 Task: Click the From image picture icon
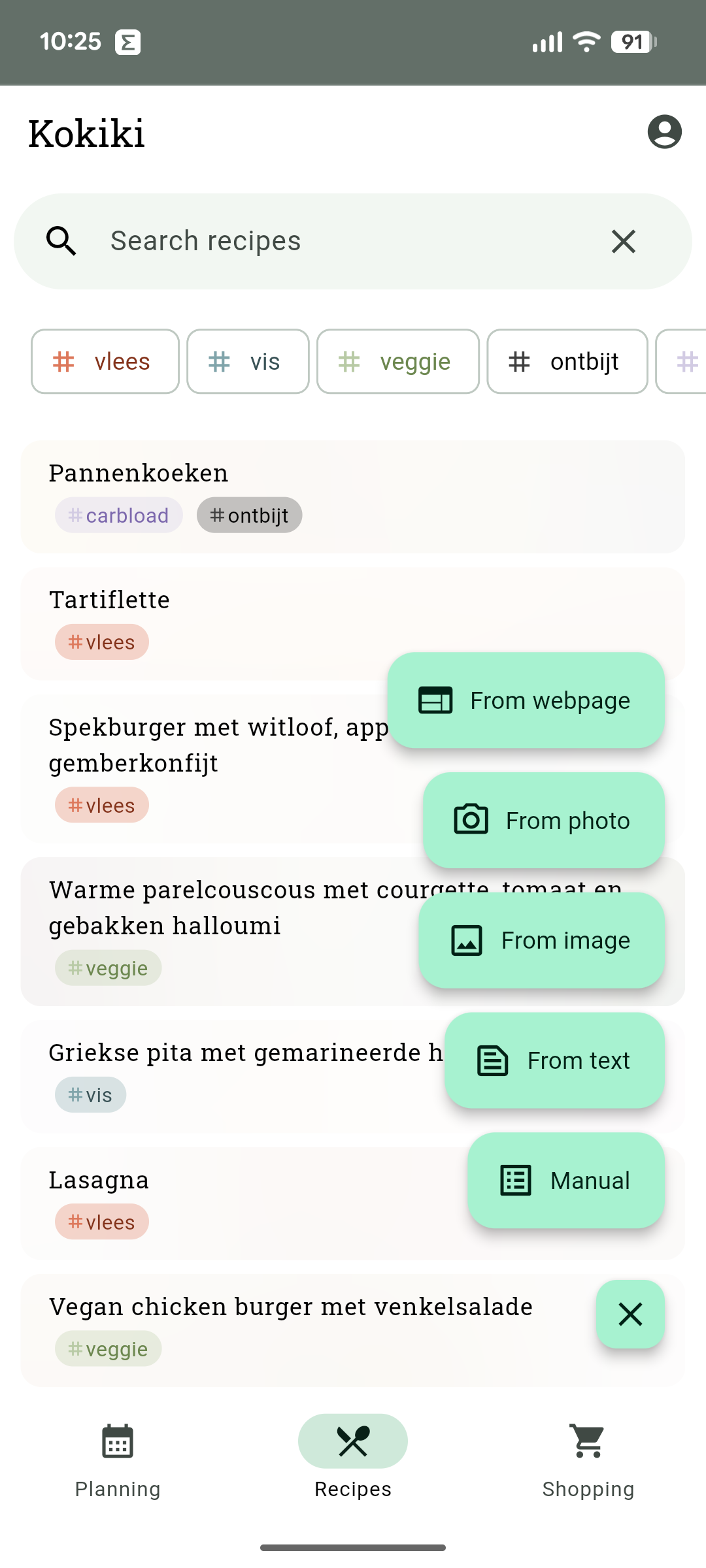[467, 940]
